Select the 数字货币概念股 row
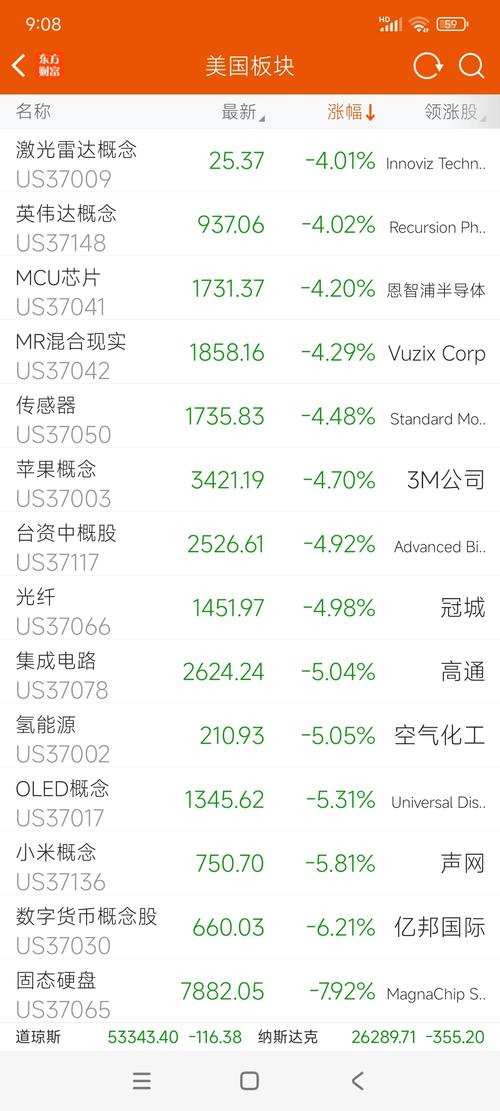 (250, 927)
